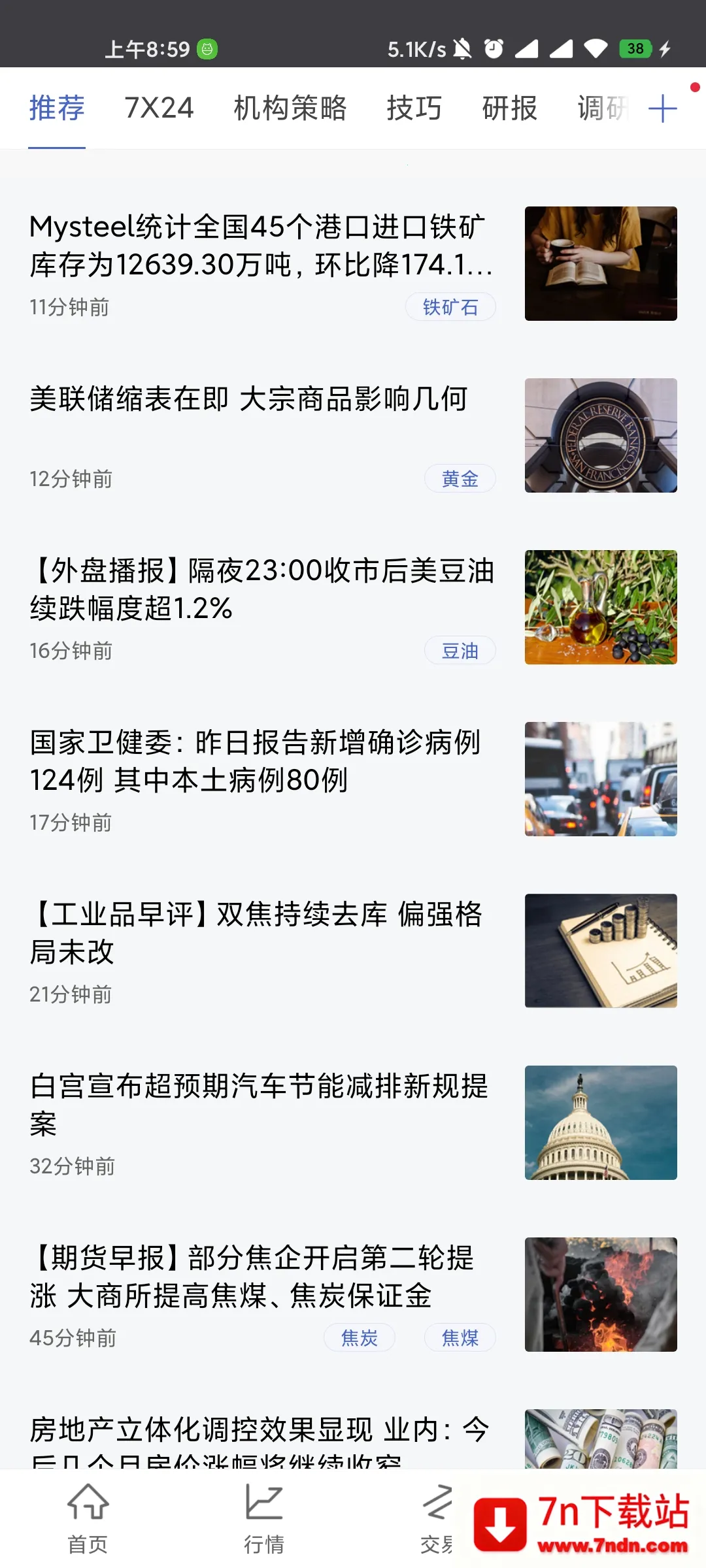This screenshot has width=706, height=1568.
Task: Select the 技巧 tab
Action: pyautogui.click(x=414, y=108)
